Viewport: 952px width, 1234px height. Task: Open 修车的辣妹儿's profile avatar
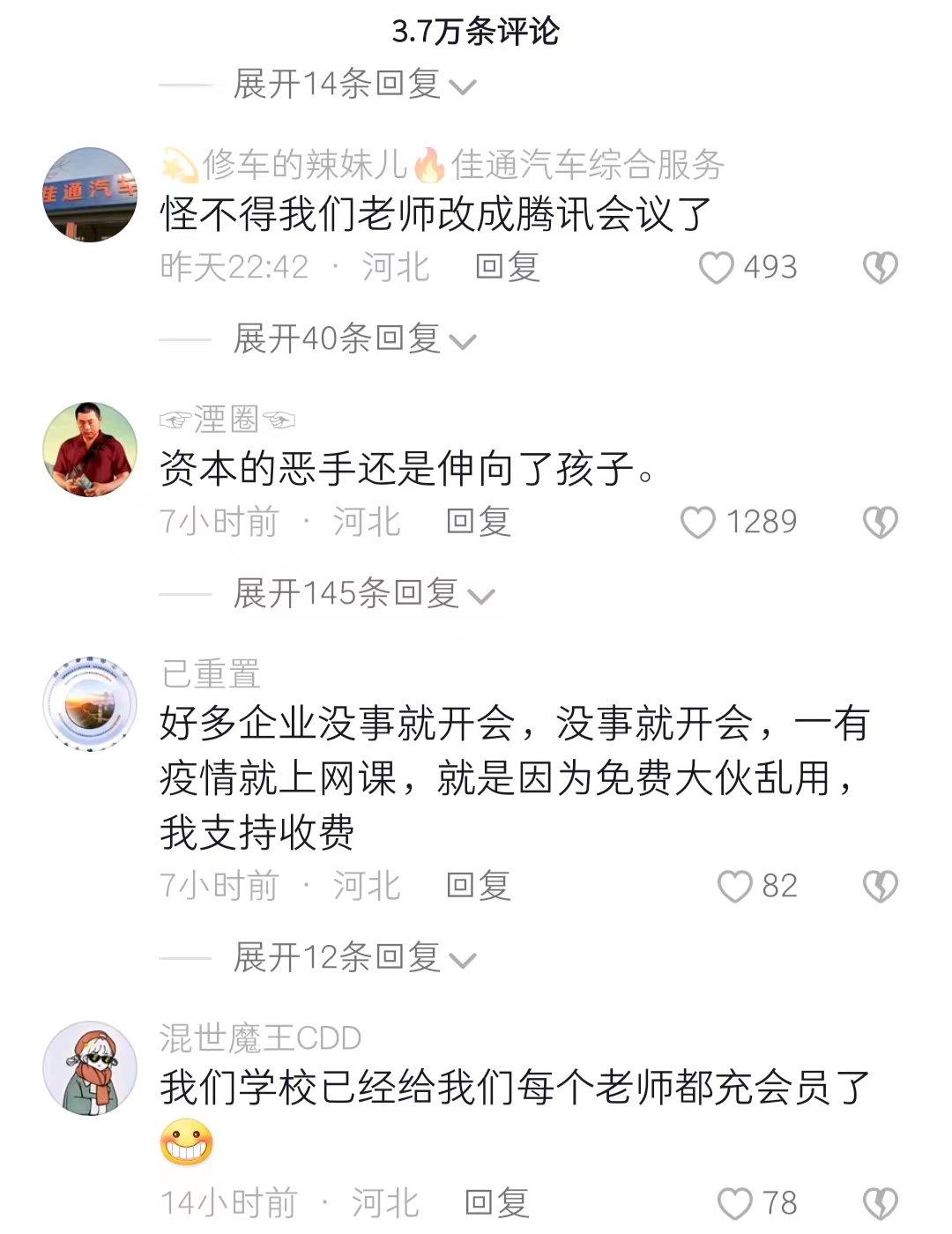pos(88,194)
